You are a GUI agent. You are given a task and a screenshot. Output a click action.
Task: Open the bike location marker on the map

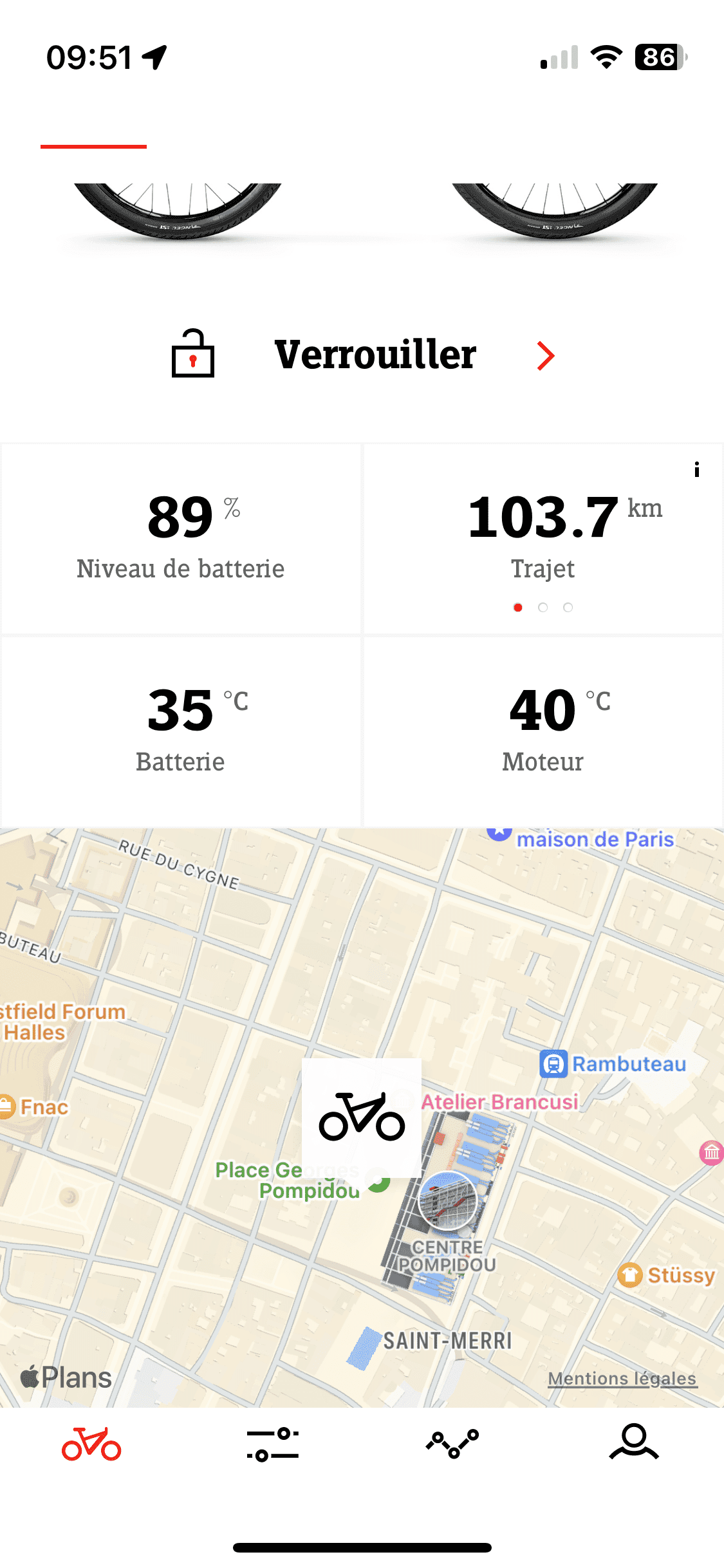pos(362,1117)
